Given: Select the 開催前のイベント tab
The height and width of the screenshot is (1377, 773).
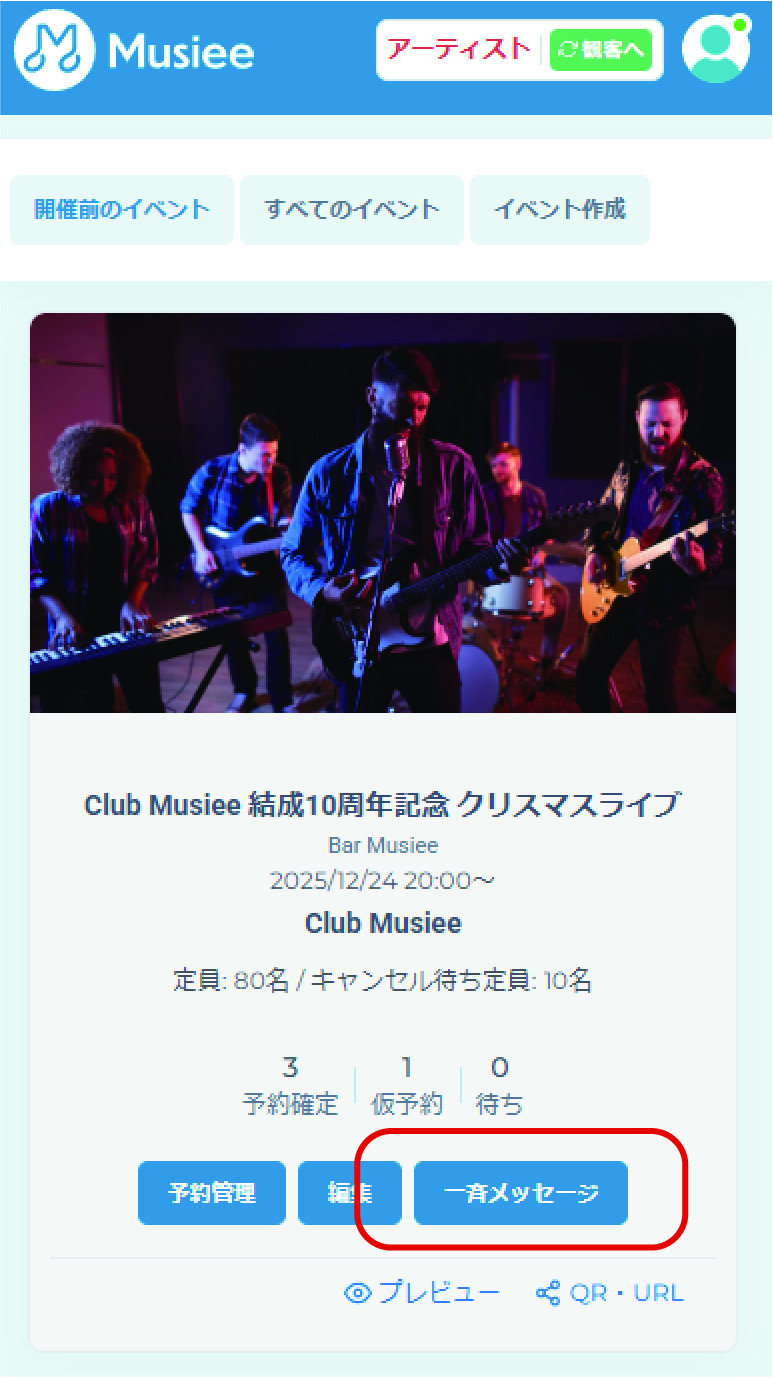Looking at the screenshot, I should [x=122, y=210].
